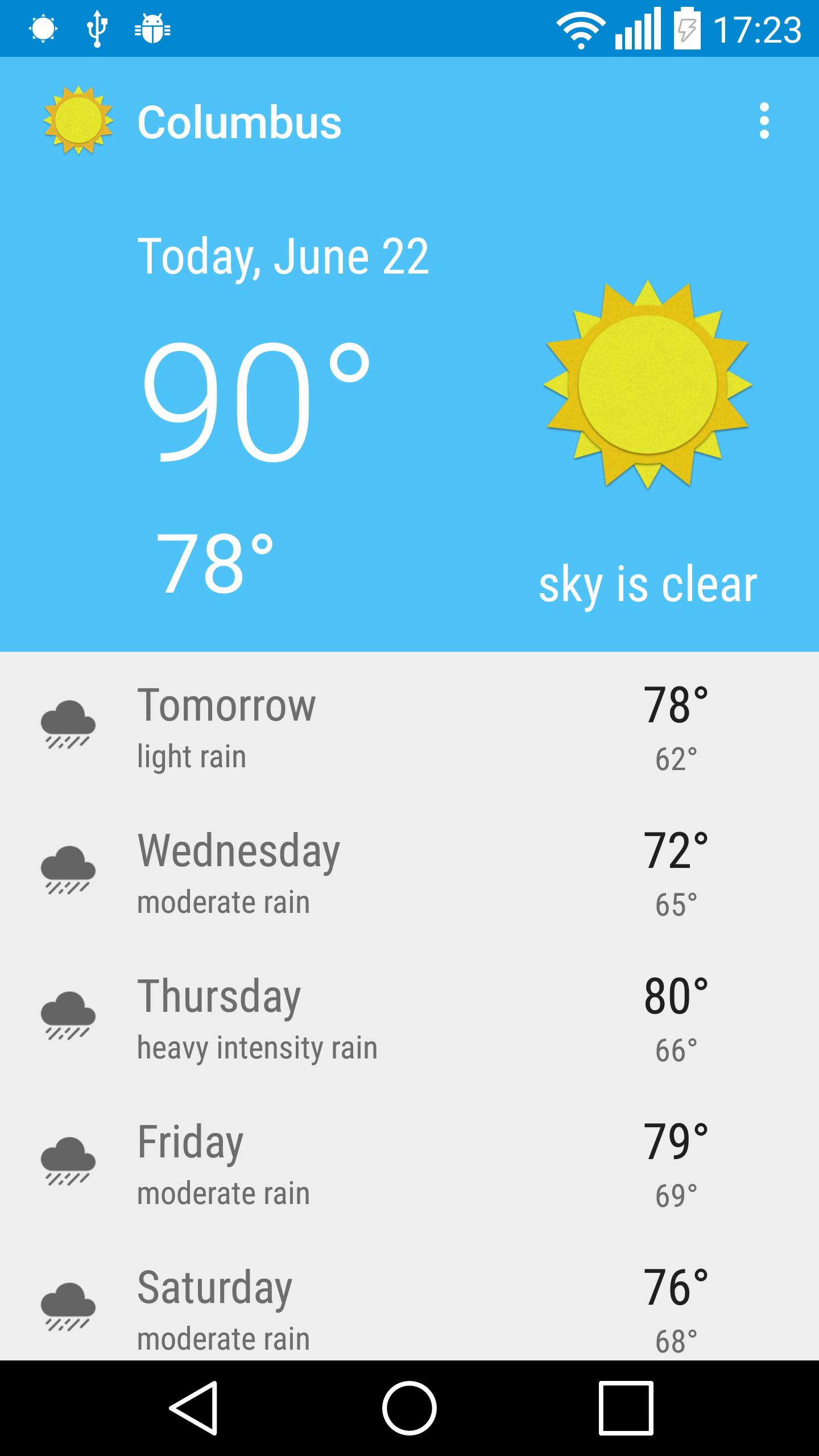Open the overflow options menu
The image size is (819, 1456).
765,121
